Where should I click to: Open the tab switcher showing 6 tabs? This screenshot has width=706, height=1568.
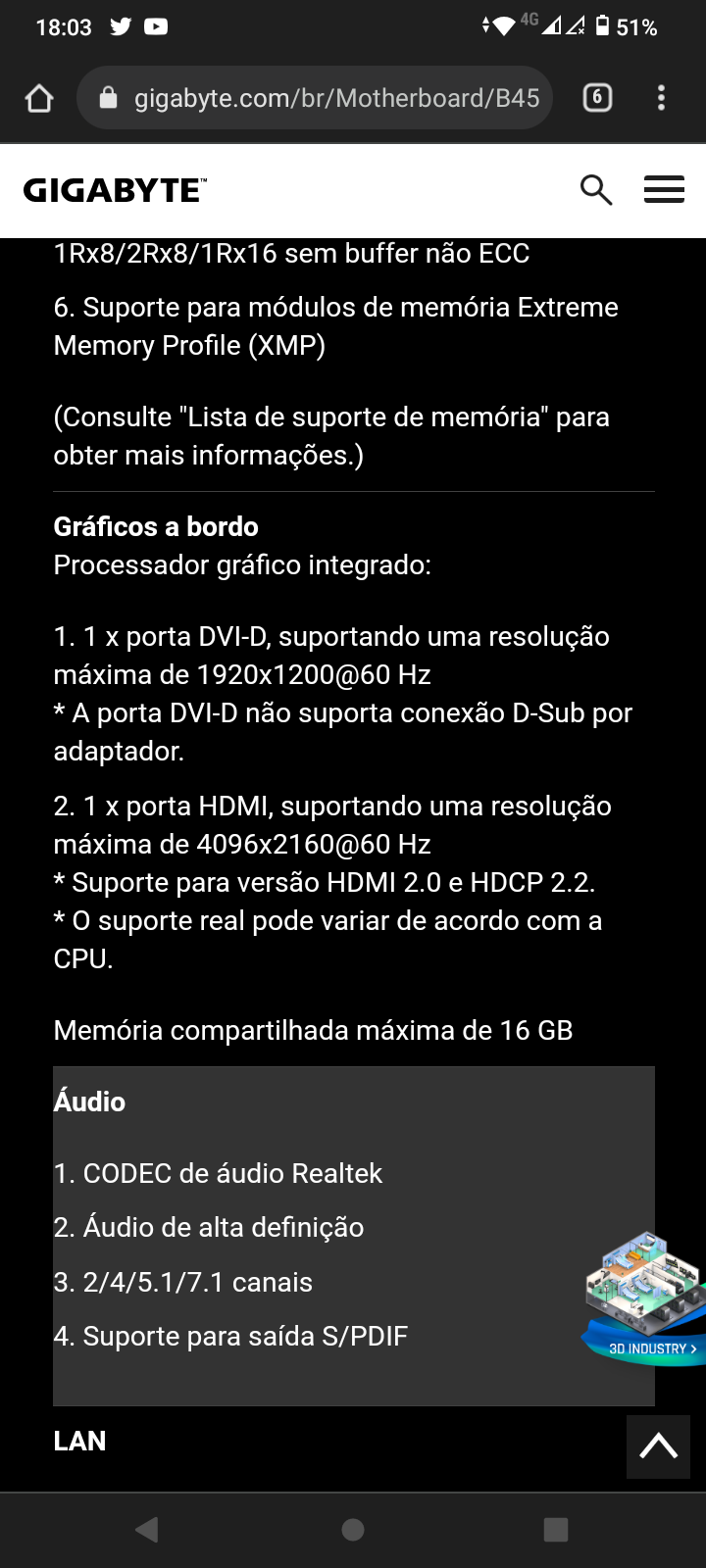pos(597,98)
